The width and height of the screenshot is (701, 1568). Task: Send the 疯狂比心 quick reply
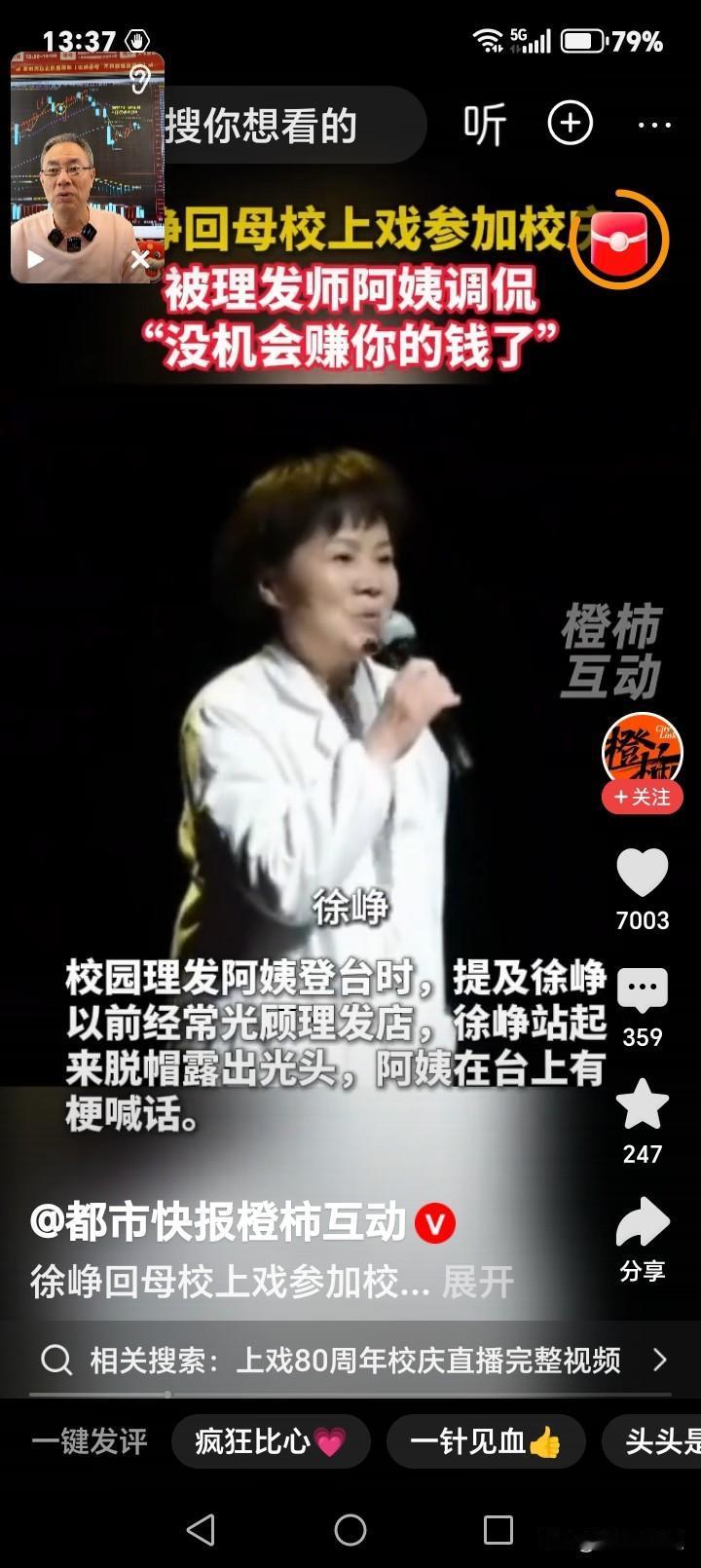pyautogui.click(x=271, y=1442)
